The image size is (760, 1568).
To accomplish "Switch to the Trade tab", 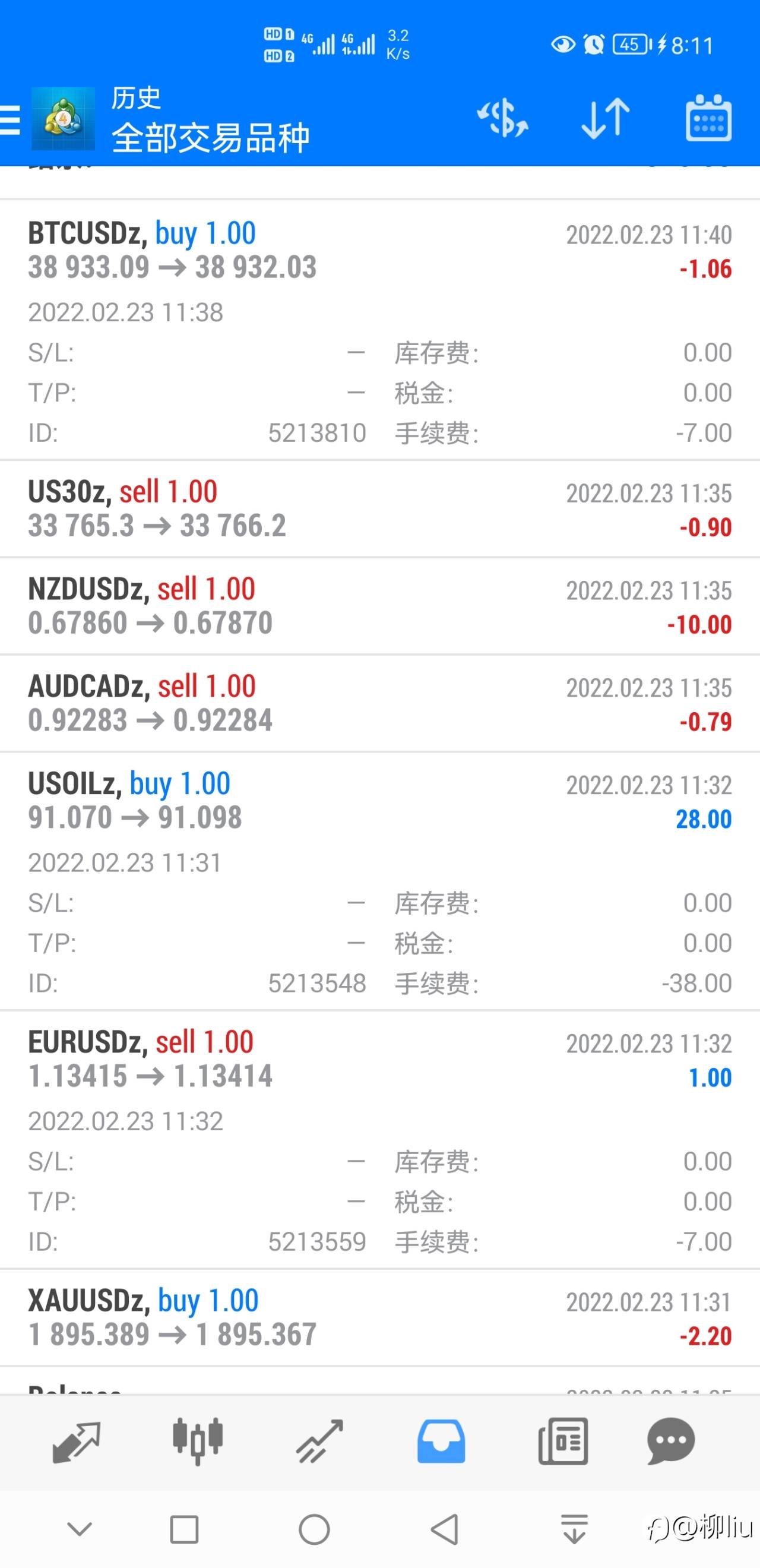I will click(319, 1441).
